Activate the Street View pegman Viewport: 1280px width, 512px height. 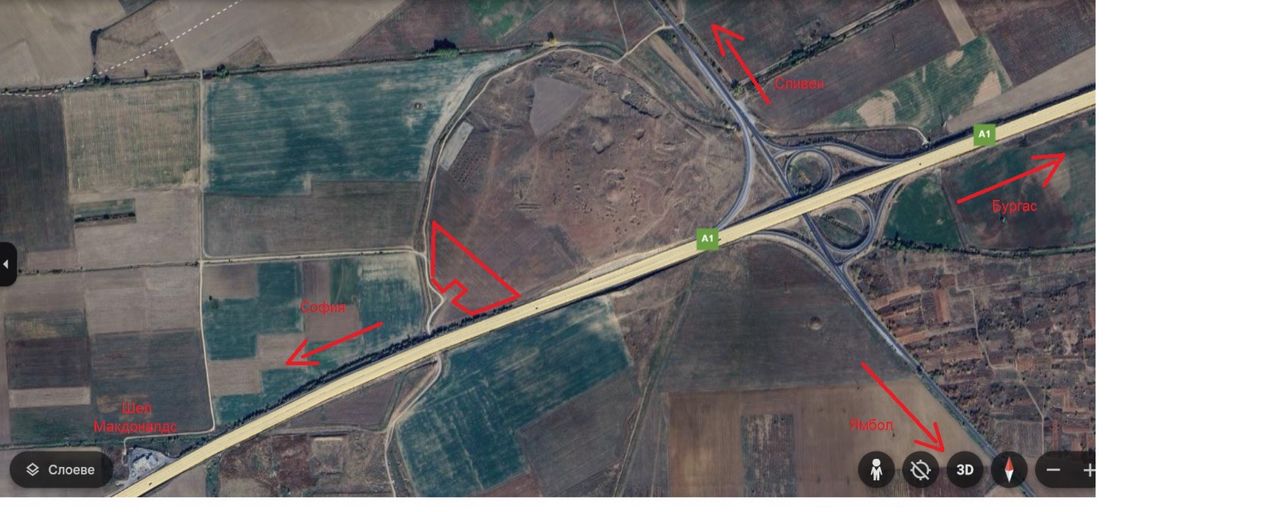click(x=876, y=469)
